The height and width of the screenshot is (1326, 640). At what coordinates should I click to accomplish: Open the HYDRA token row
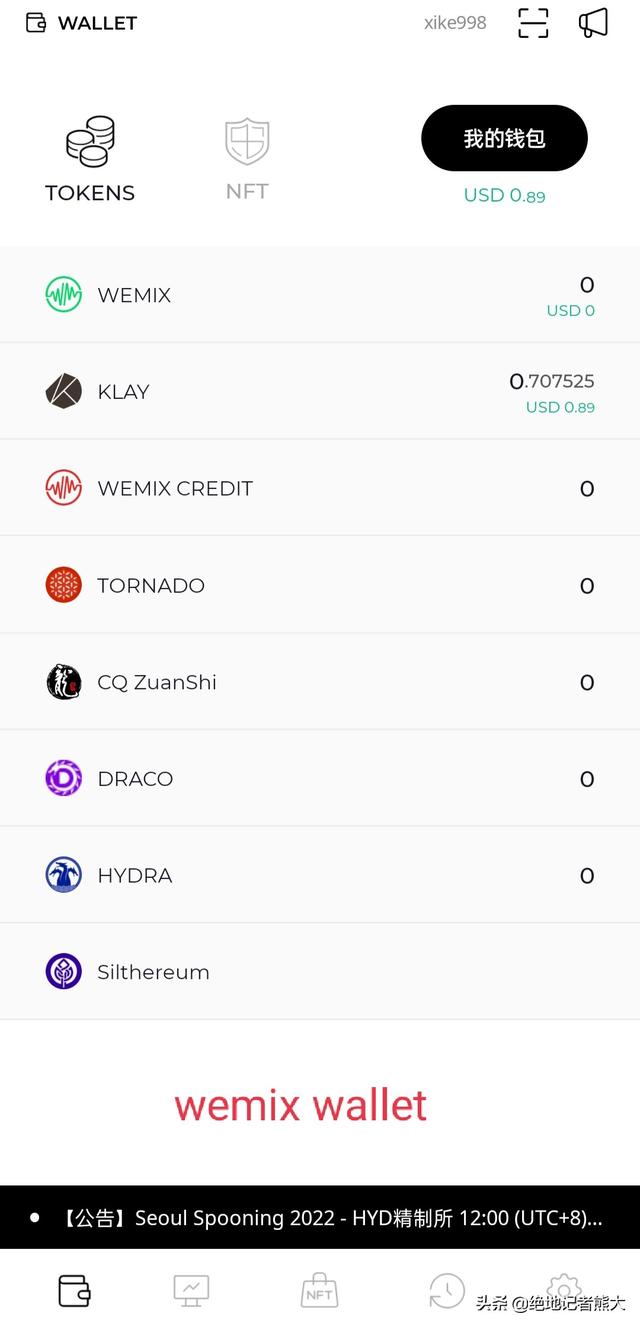320,875
